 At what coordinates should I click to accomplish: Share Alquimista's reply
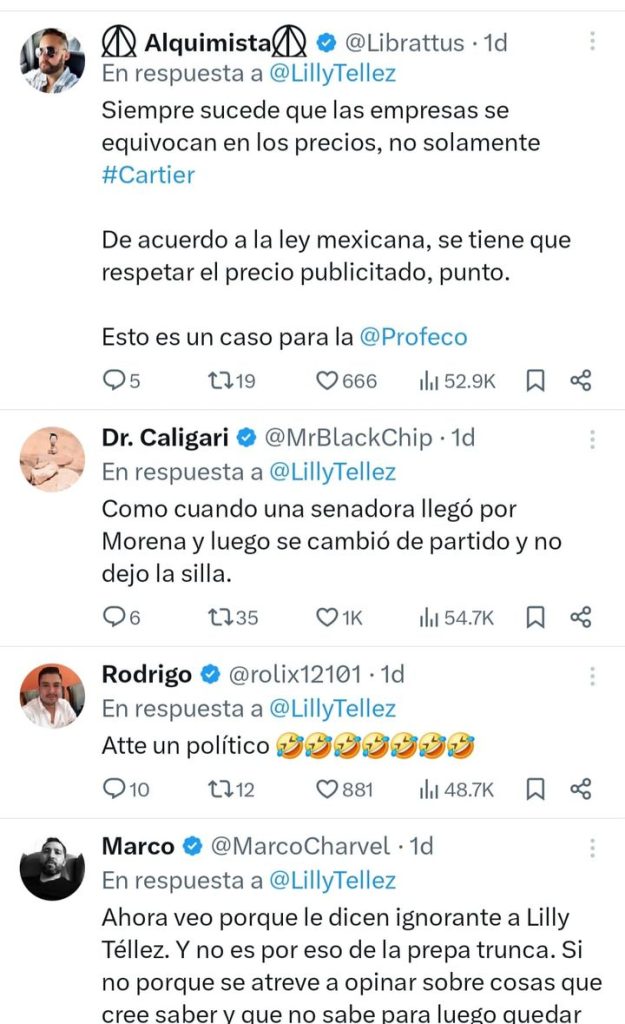[x=581, y=381]
